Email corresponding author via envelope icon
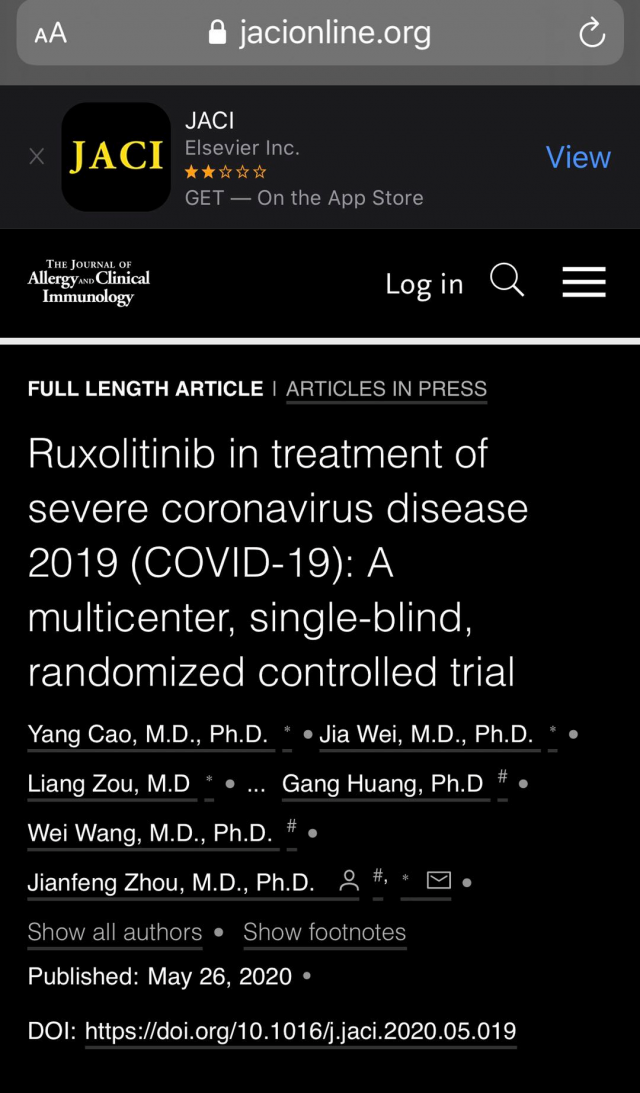 (439, 881)
